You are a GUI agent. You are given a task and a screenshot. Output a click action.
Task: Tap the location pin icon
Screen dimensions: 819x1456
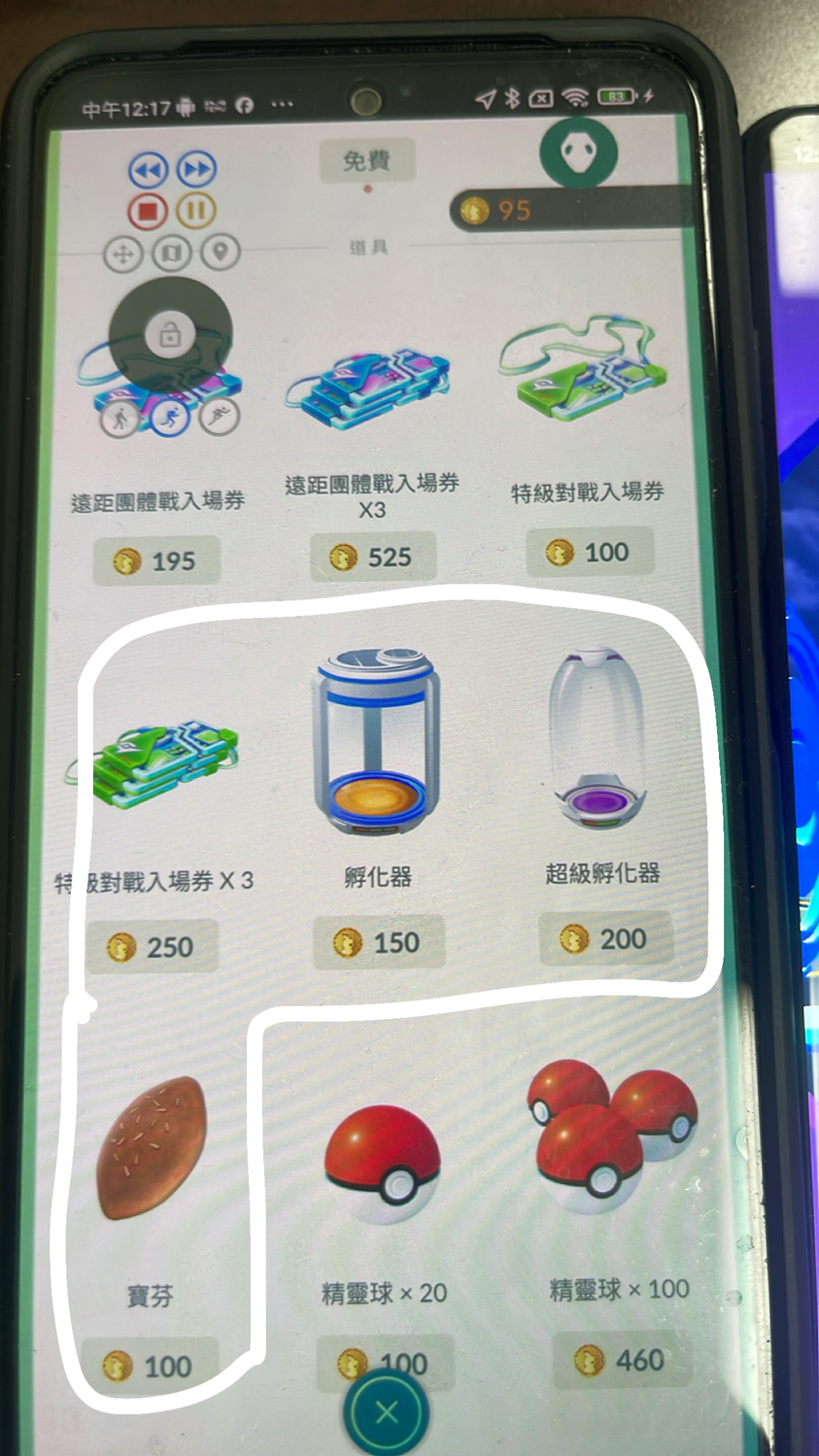click(x=221, y=254)
